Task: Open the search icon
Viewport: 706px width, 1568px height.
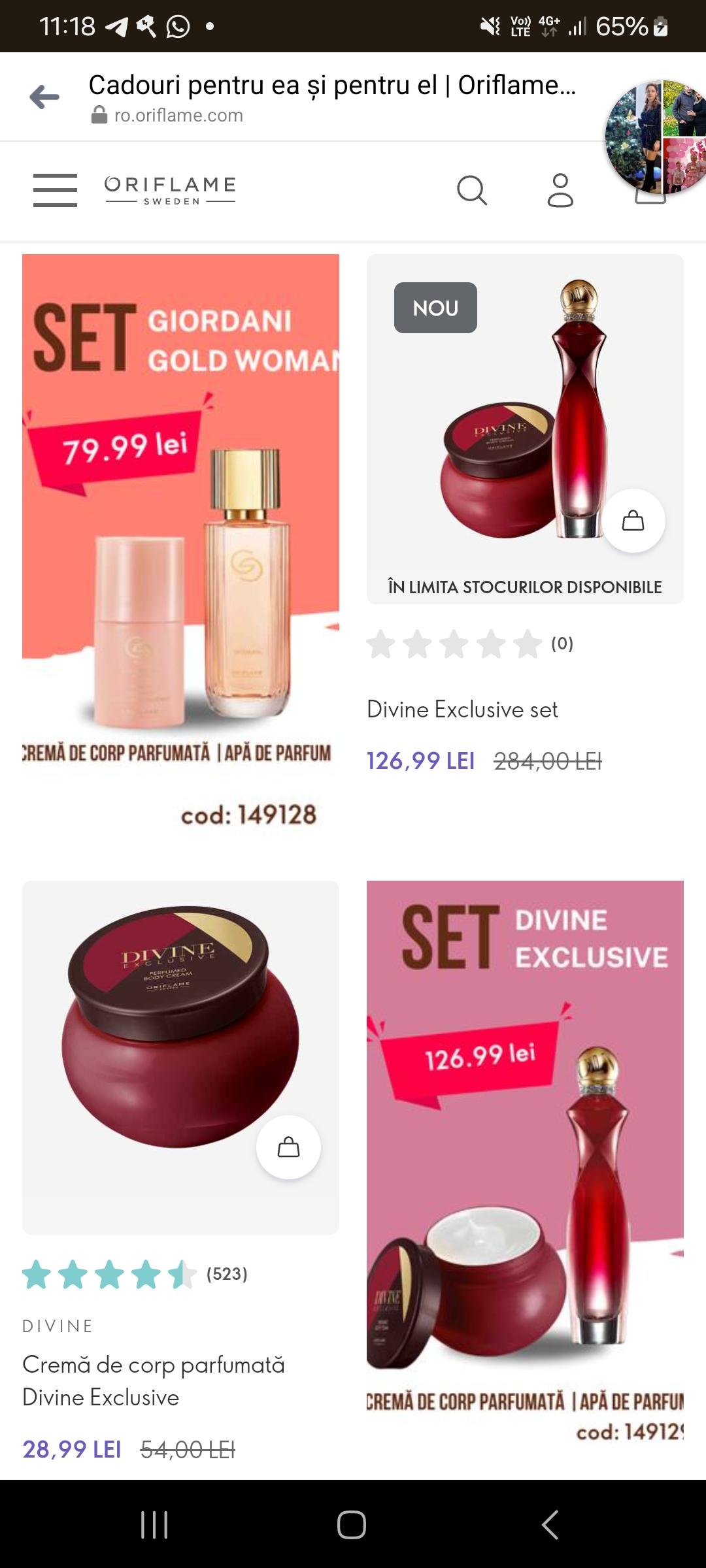Action: pos(471,190)
